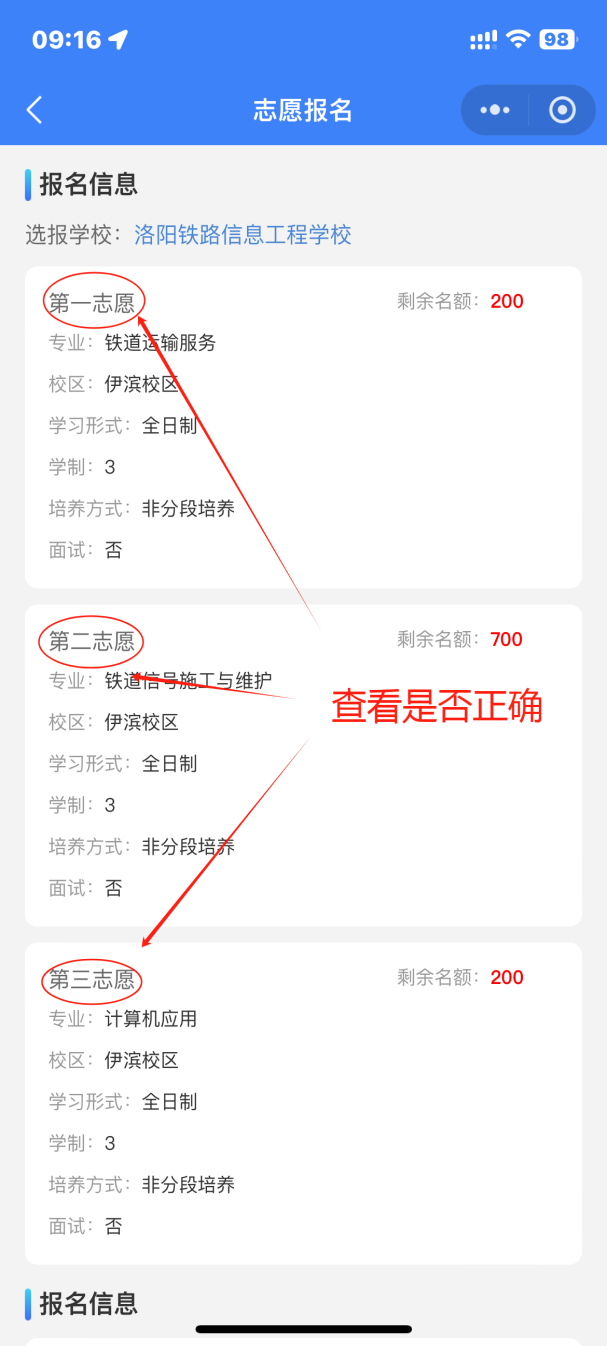Open the mini program's three-dot menu
Image resolution: width=607 pixels, height=1346 pixels.
point(495,110)
